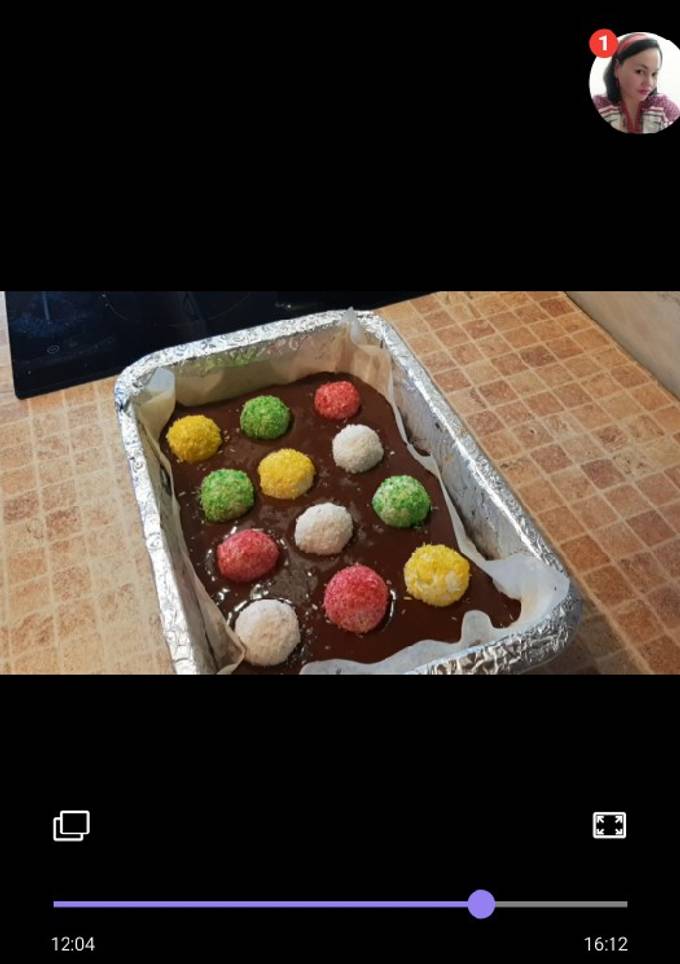Screen dimensions: 680x964
Task: Tap the video progress bar to seek
Action: [340, 904]
